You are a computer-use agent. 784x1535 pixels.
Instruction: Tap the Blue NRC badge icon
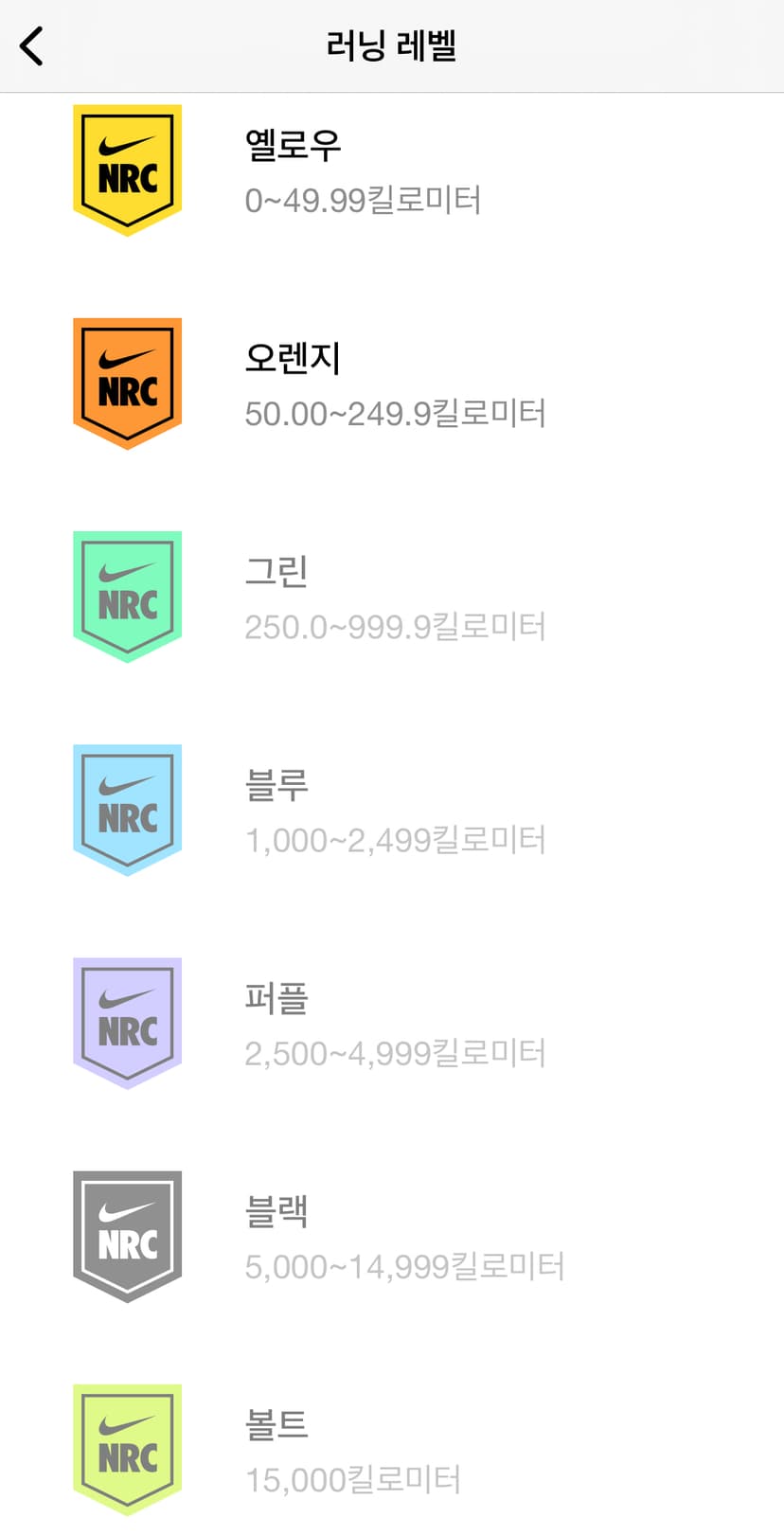click(127, 808)
